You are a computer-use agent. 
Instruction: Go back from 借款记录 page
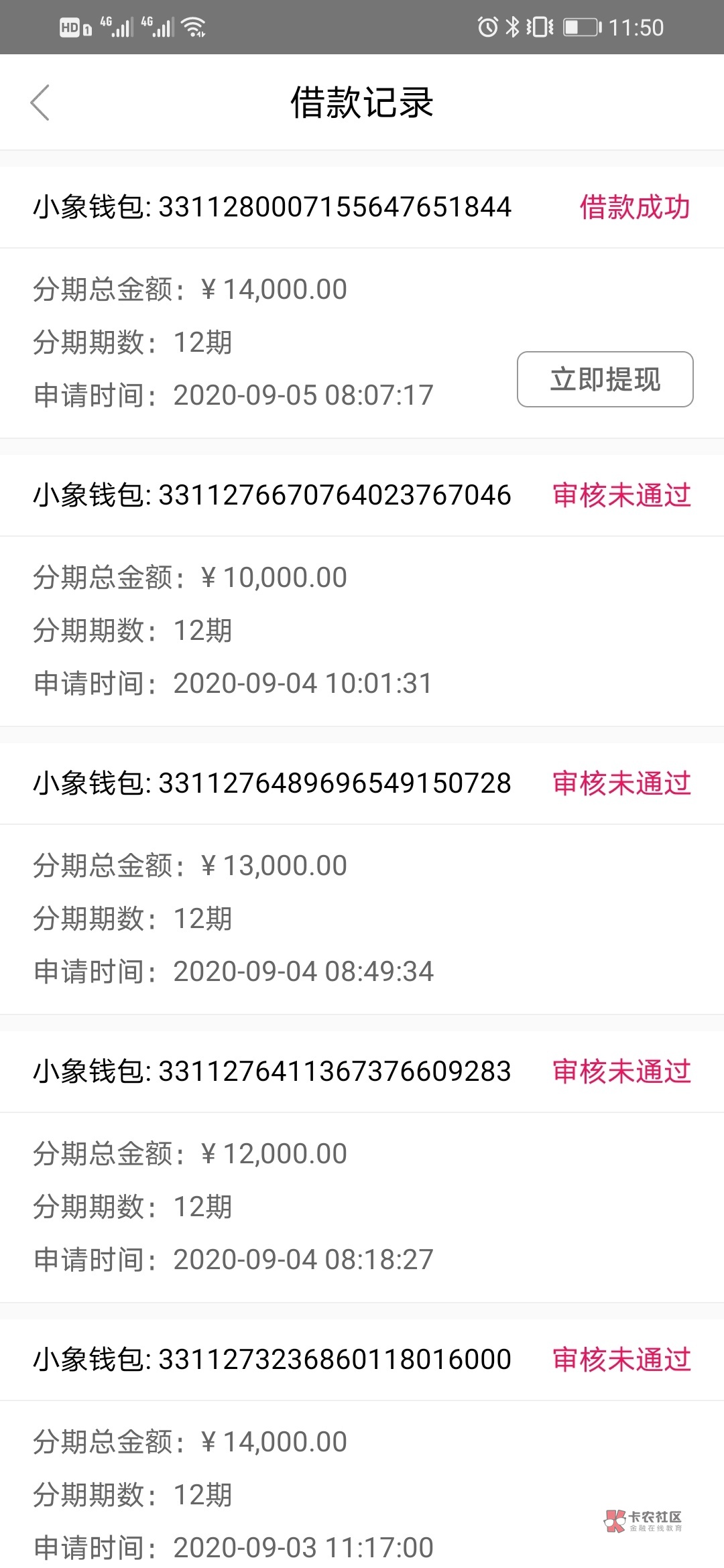(40, 103)
